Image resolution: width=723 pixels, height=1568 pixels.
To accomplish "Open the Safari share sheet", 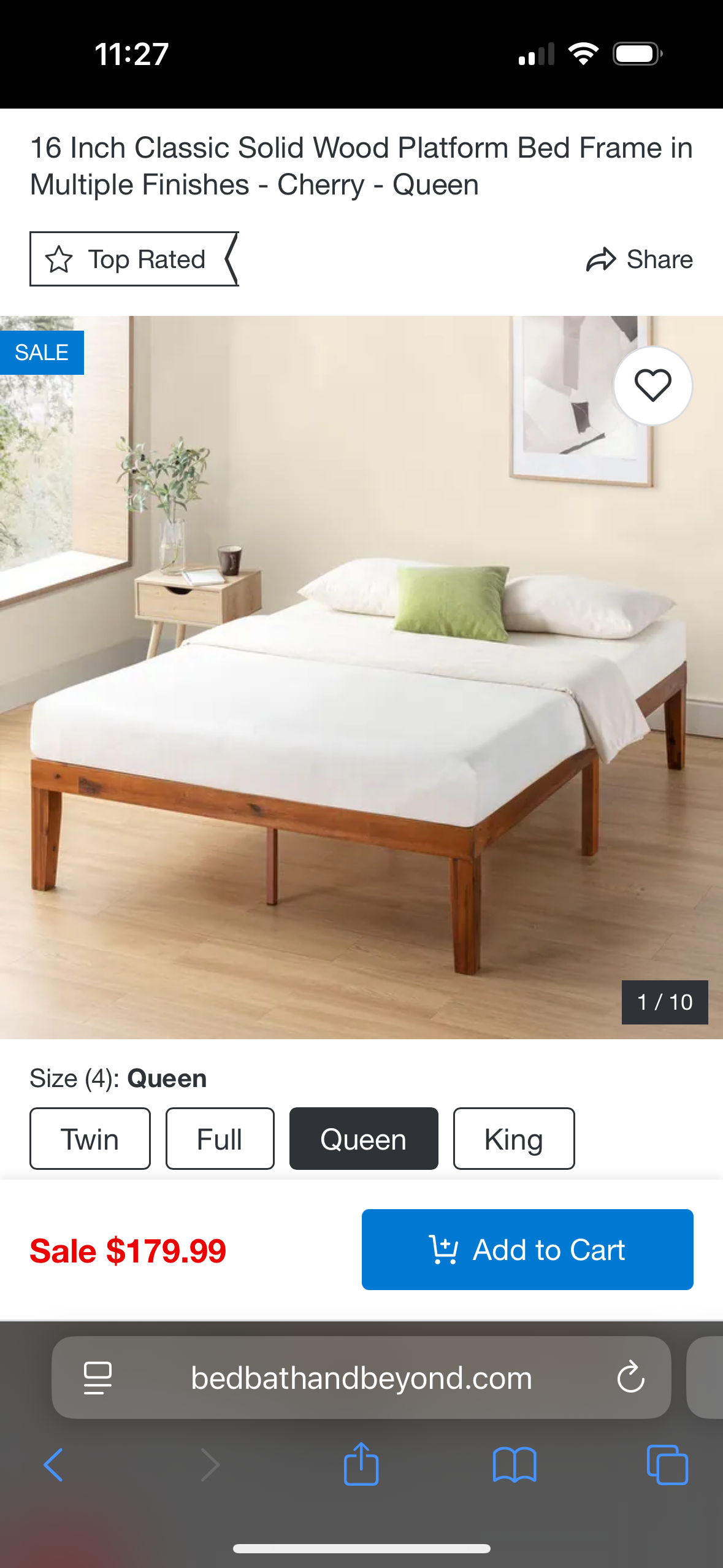I will [x=361, y=1465].
